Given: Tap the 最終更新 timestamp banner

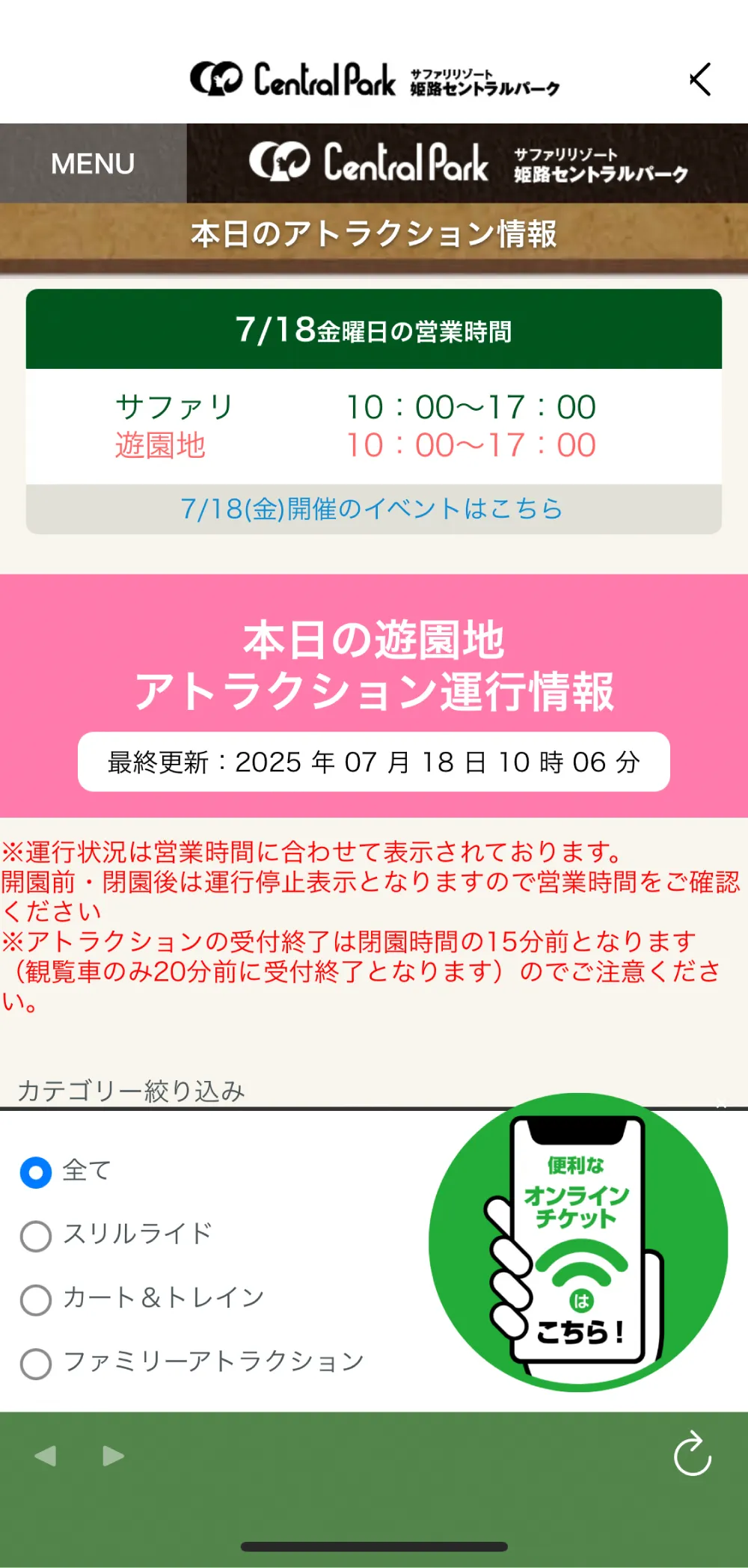Looking at the screenshot, I should (x=374, y=762).
